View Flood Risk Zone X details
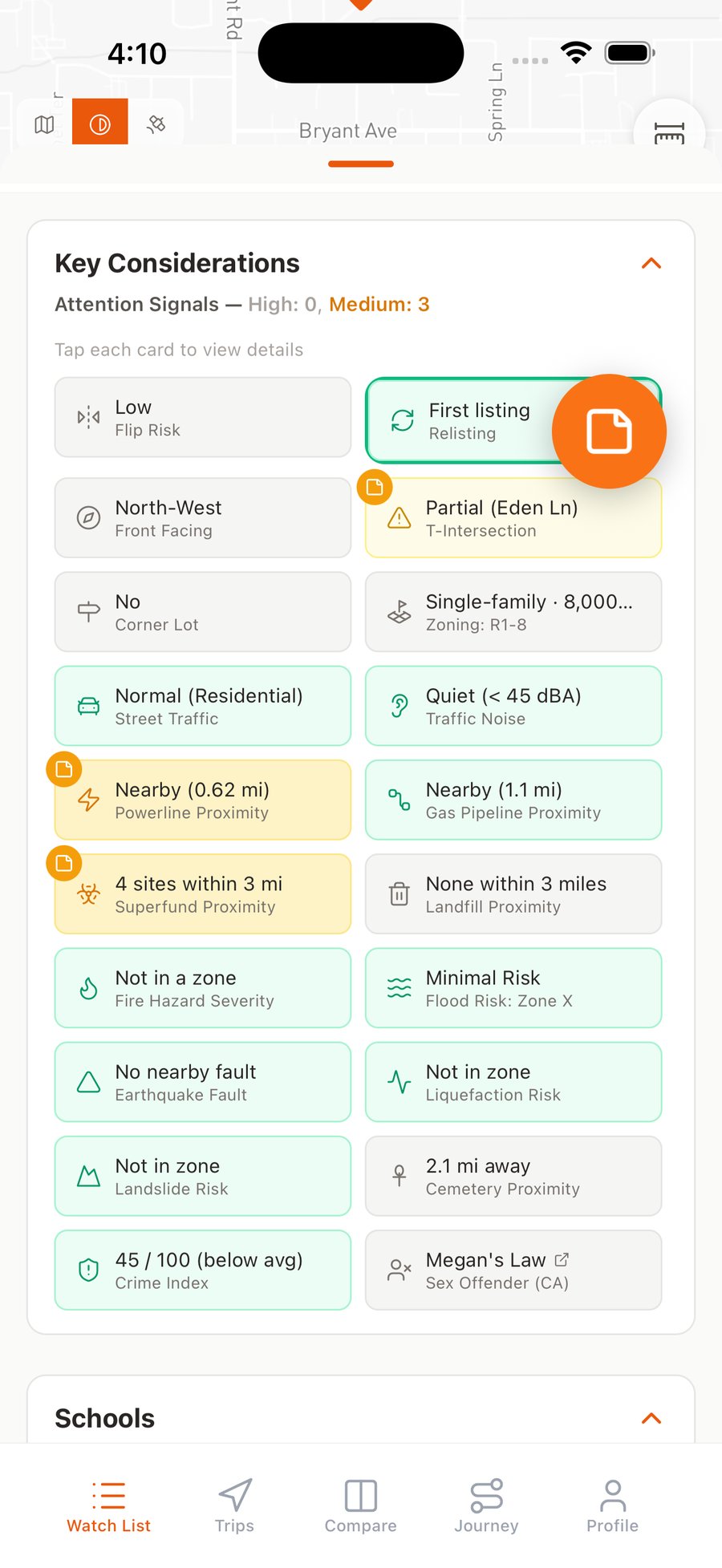Image resolution: width=722 pixels, height=1568 pixels. click(x=513, y=988)
